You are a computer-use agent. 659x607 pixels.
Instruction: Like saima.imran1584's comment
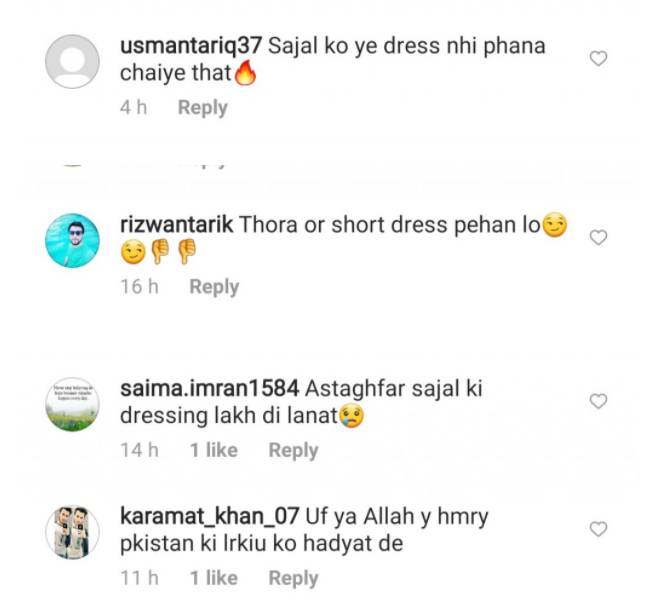pos(598,401)
